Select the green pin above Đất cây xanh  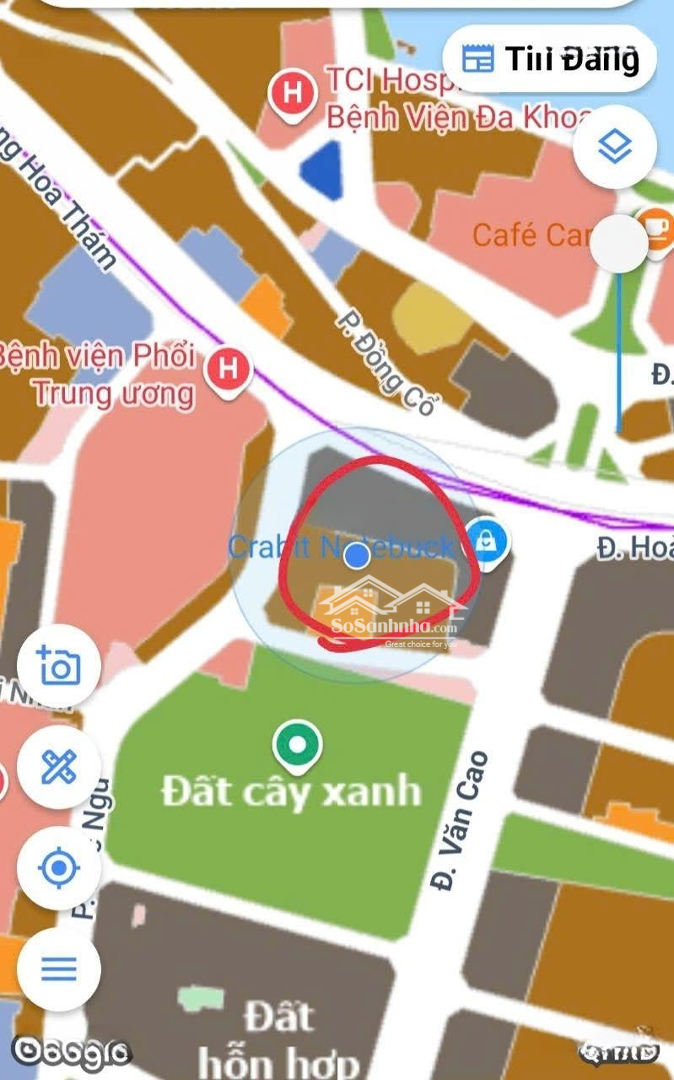point(297,745)
